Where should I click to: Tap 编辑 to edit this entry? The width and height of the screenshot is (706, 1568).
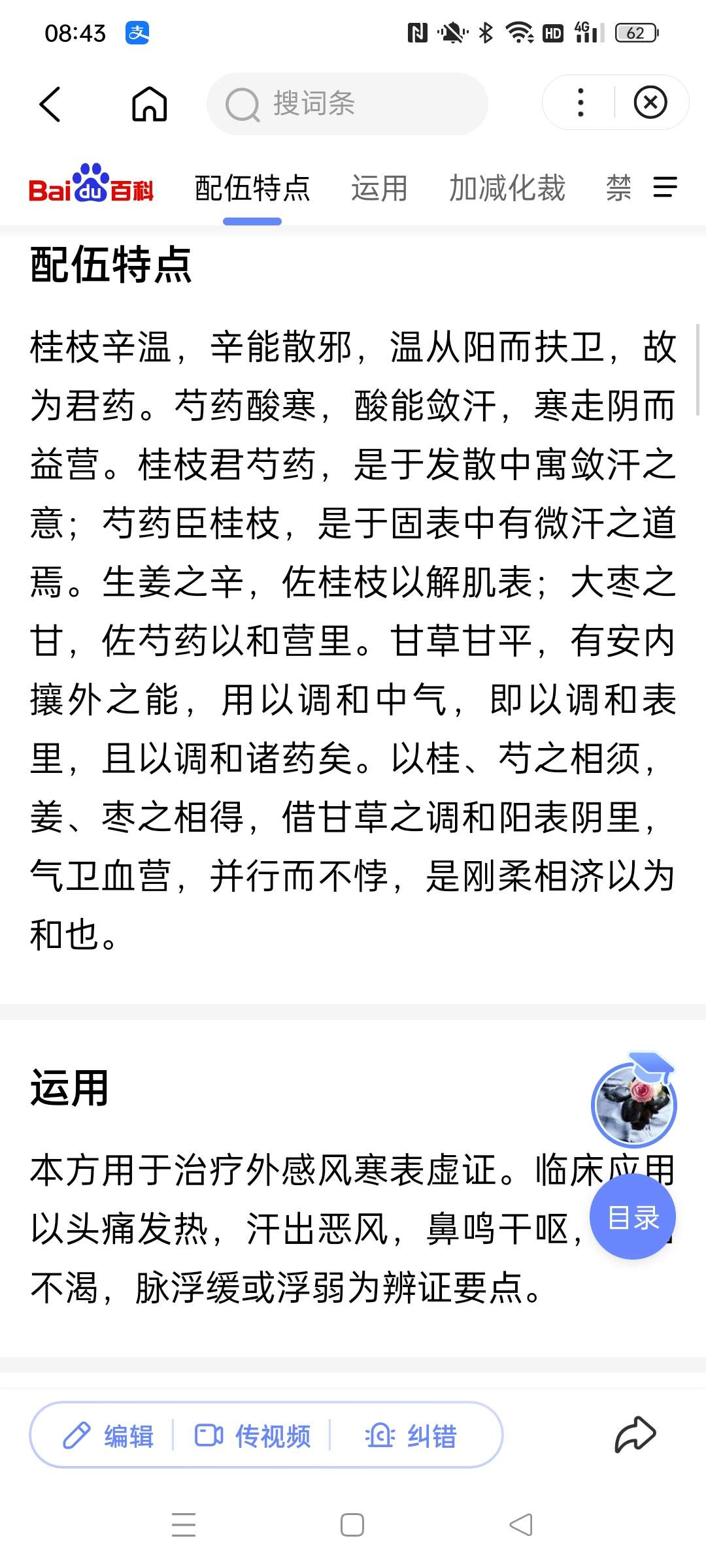click(x=109, y=1437)
